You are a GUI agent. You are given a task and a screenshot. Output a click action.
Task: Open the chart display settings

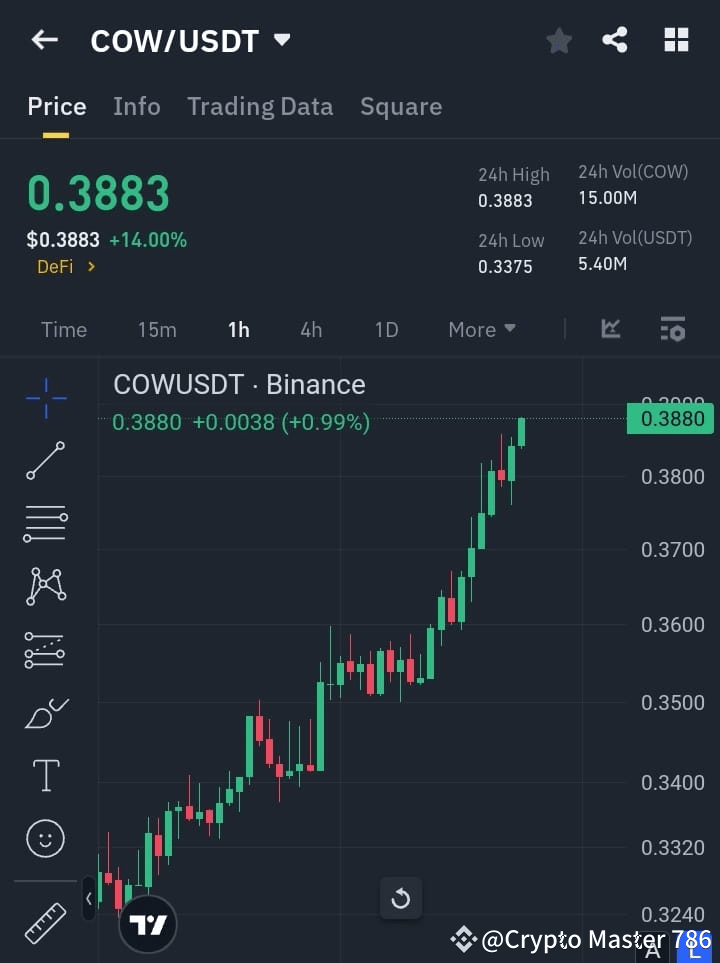[x=672, y=329]
